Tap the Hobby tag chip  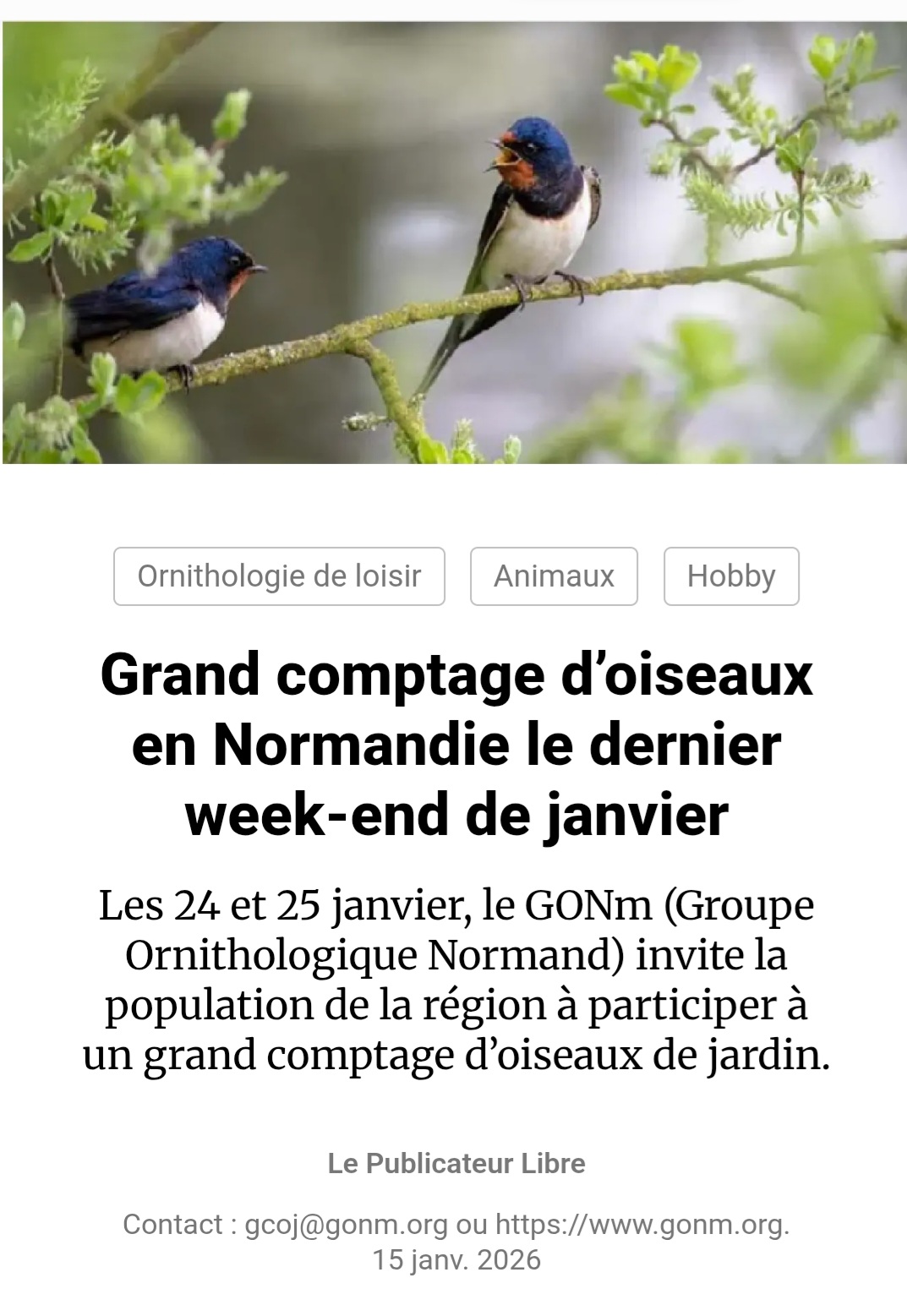(x=730, y=576)
